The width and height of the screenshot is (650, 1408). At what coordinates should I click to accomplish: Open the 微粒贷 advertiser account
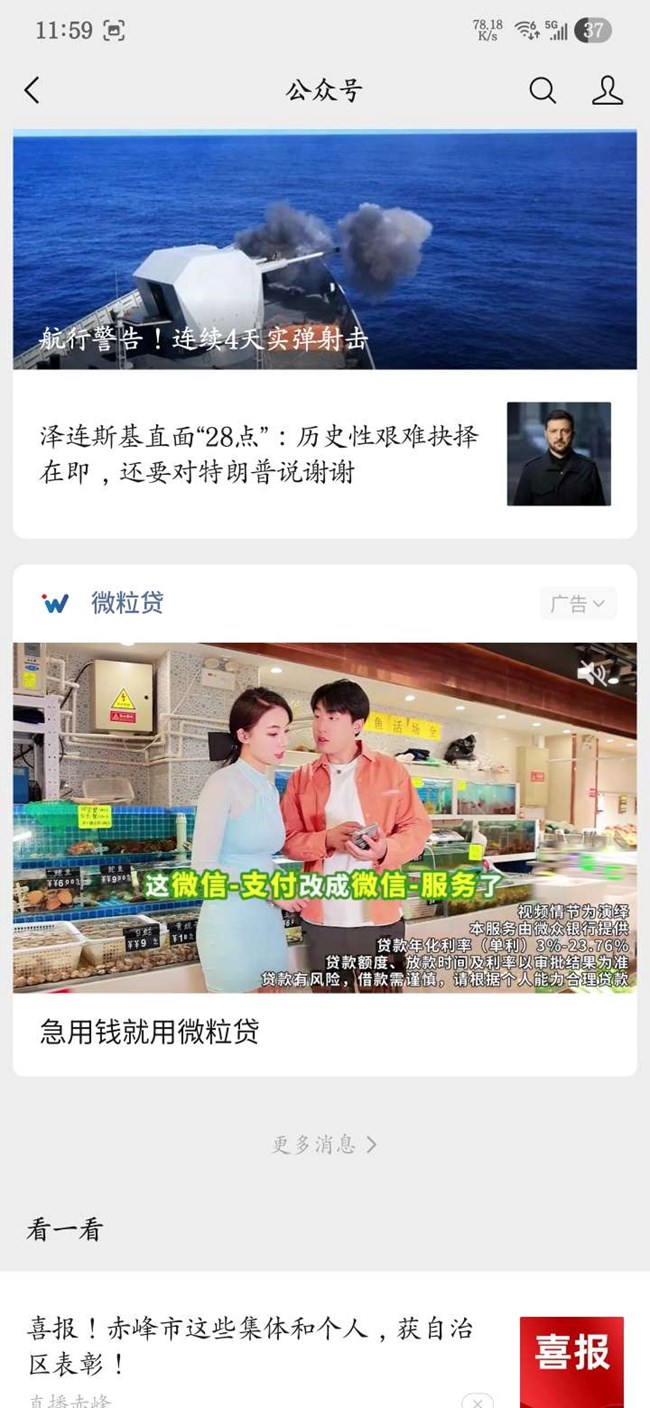[x=126, y=603]
